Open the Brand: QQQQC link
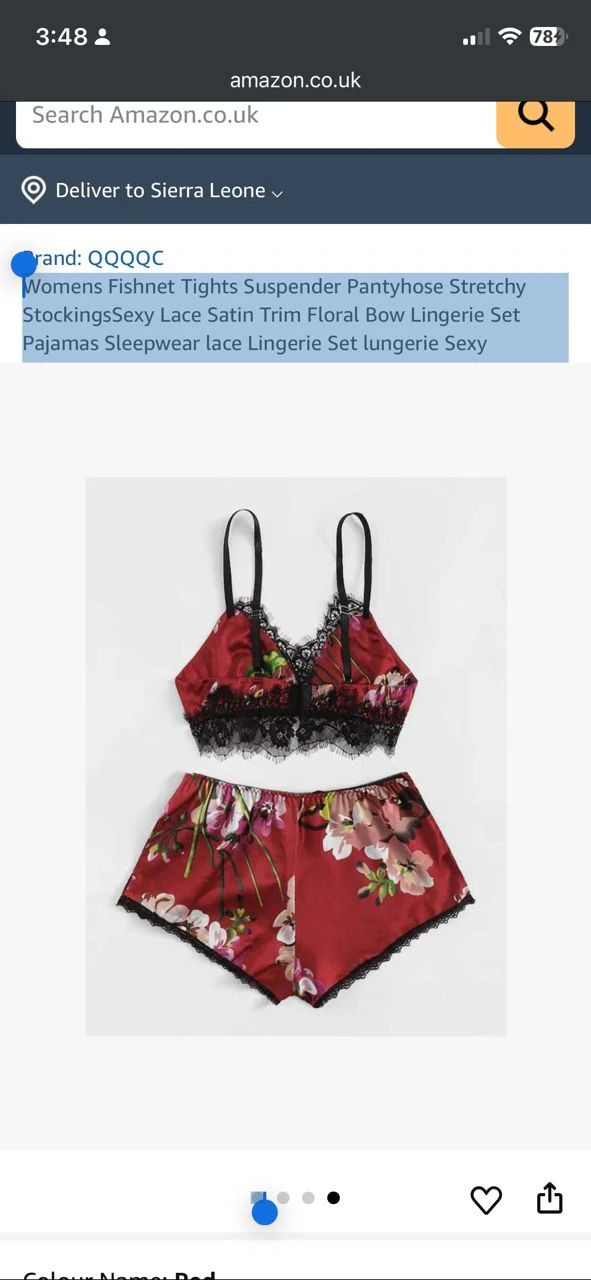Viewport: 591px width, 1280px height. [93, 258]
